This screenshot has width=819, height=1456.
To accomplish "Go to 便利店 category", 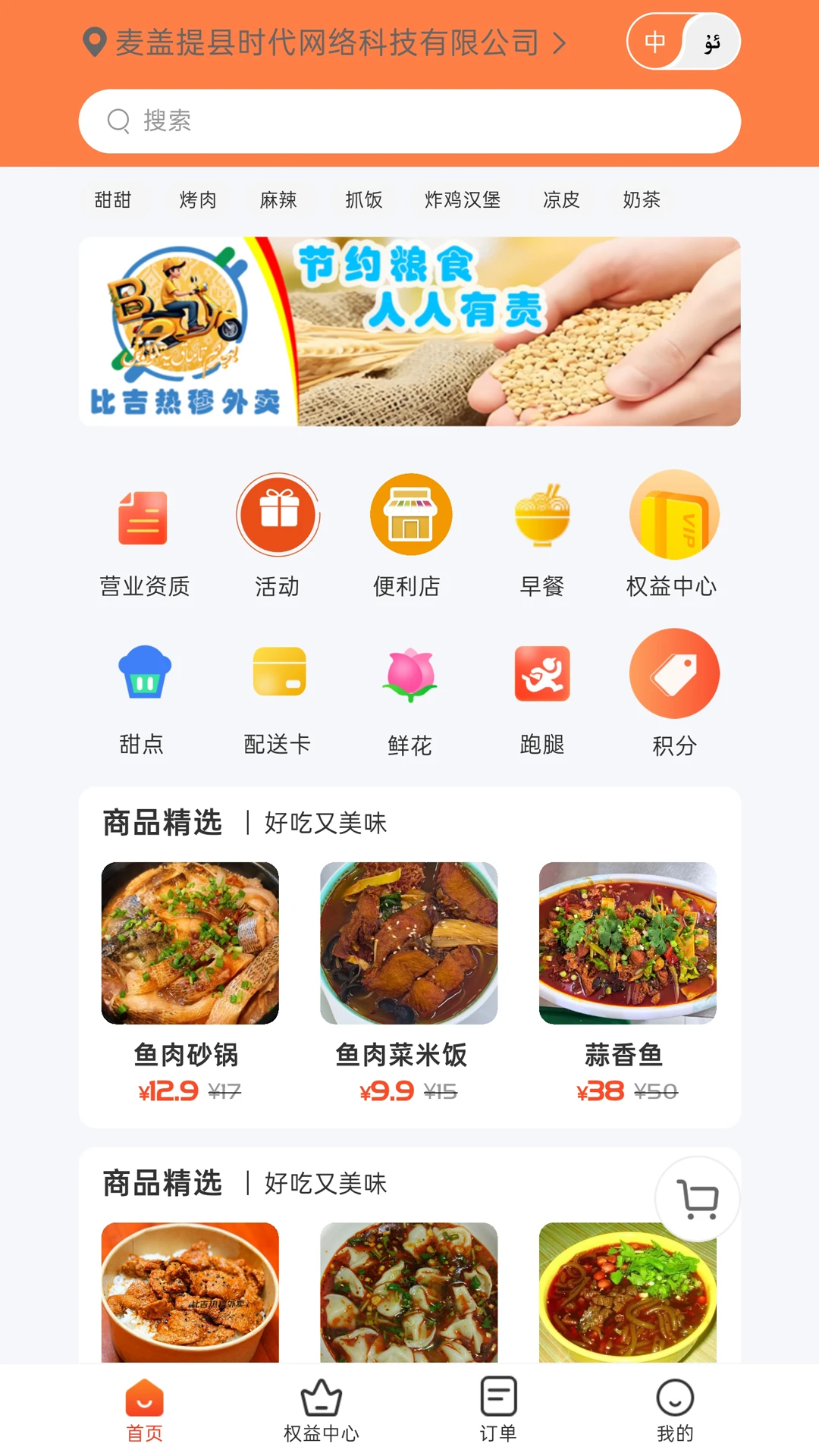I will pos(409,535).
